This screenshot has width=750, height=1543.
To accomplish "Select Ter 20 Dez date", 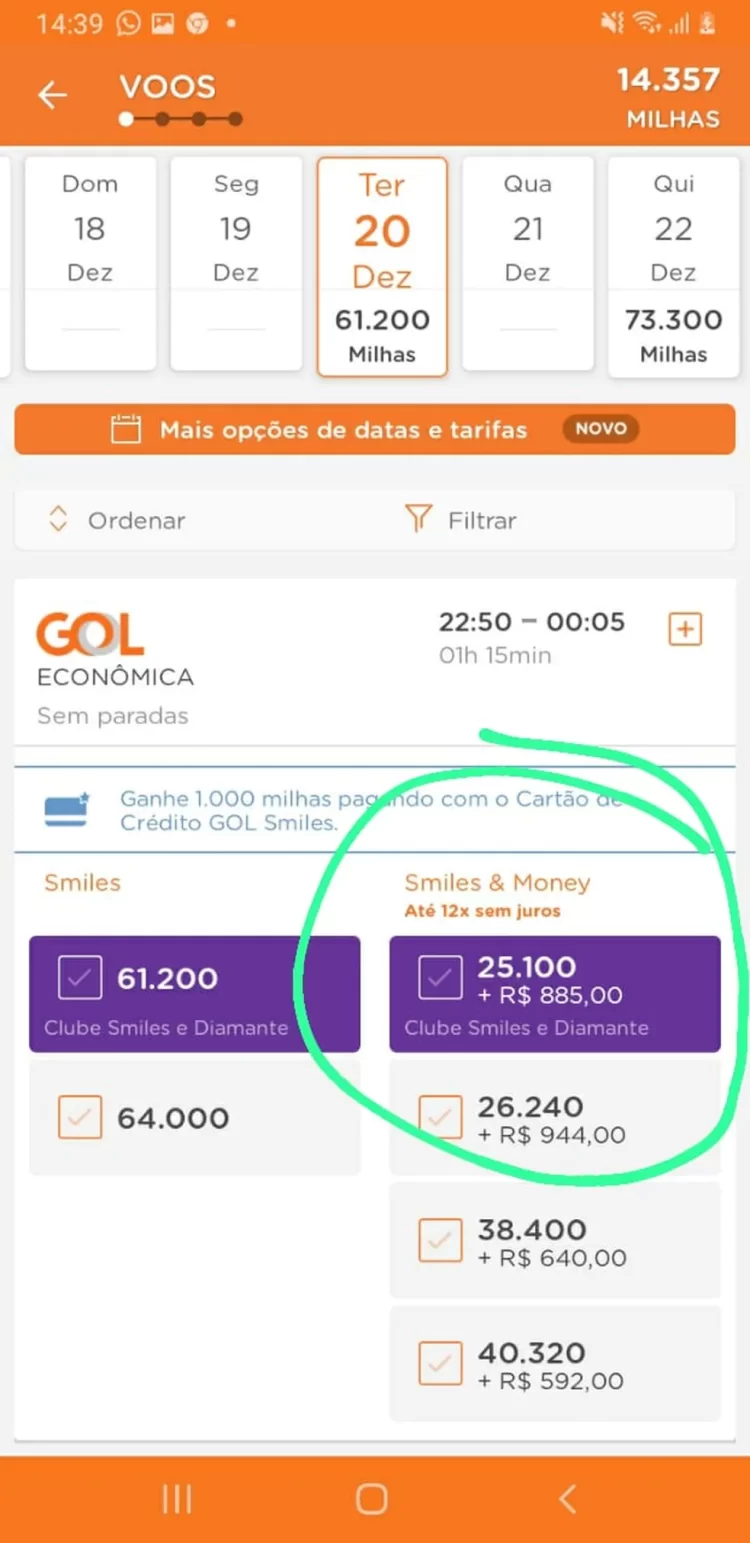I will click(x=382, y=266).
